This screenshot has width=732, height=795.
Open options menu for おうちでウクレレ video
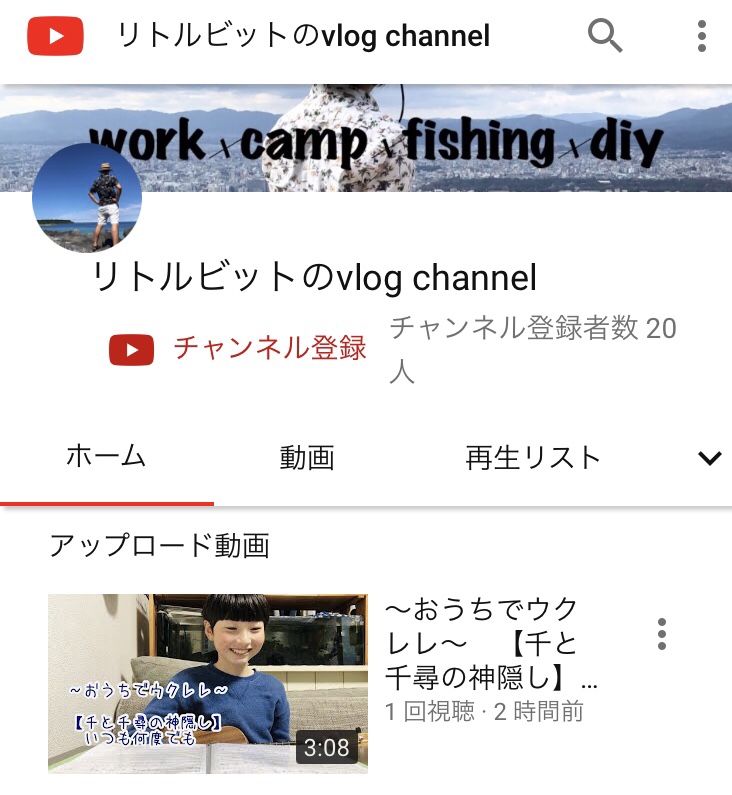661,634
